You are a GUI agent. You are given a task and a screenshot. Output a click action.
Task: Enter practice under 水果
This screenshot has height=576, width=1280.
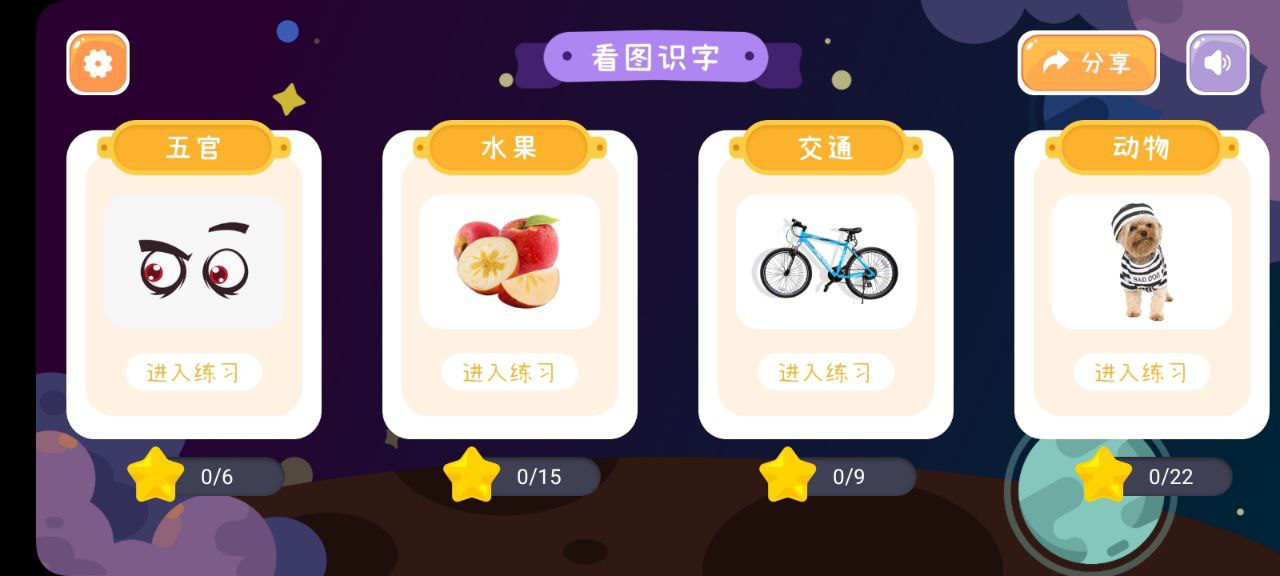click(x=510, y=372)
